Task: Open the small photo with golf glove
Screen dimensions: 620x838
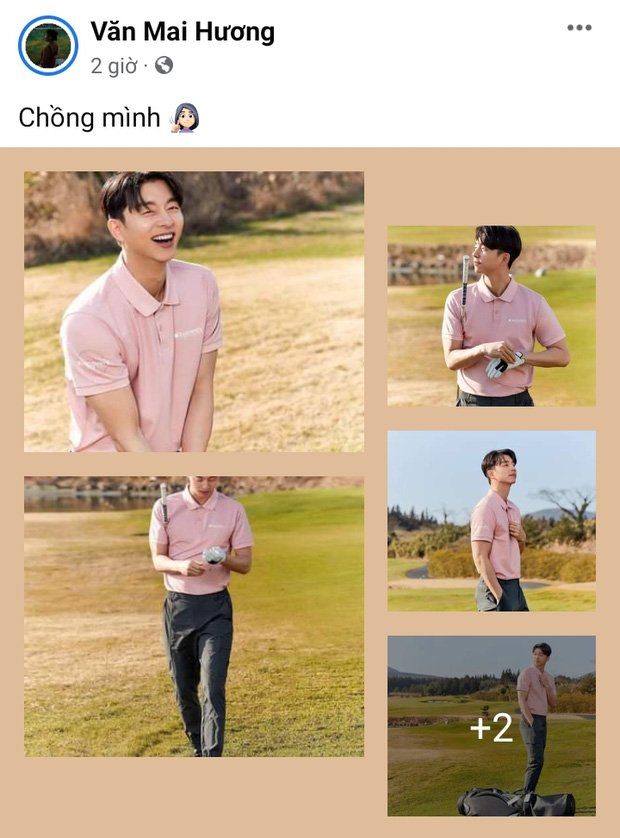Action: tap(491, 315)
